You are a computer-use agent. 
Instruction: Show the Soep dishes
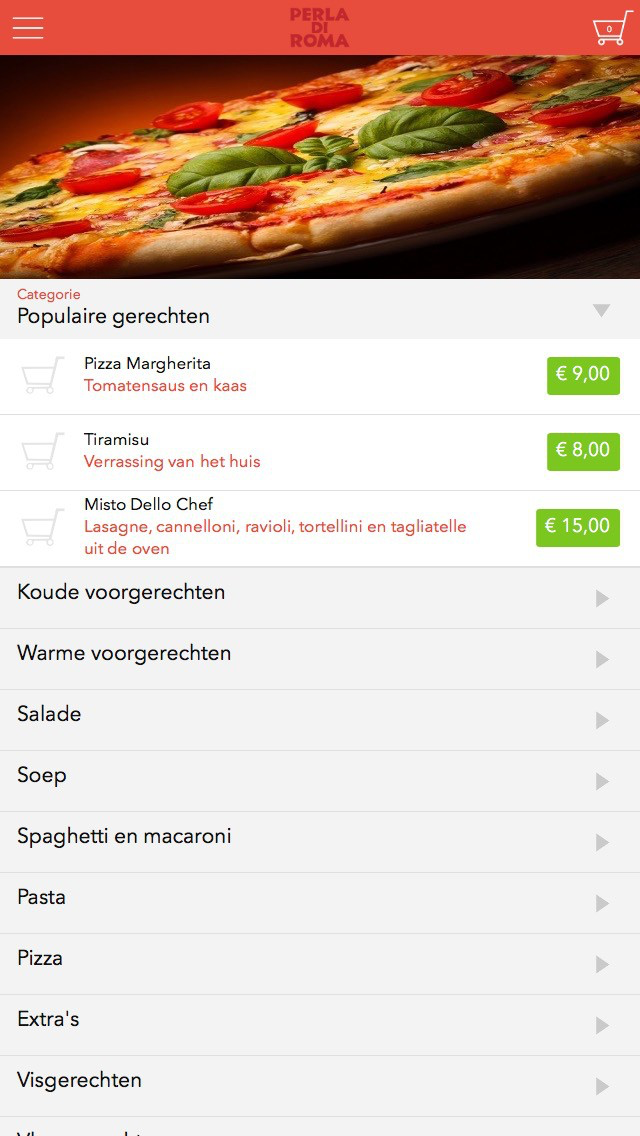pyautogui.click(x=320, y=780)
